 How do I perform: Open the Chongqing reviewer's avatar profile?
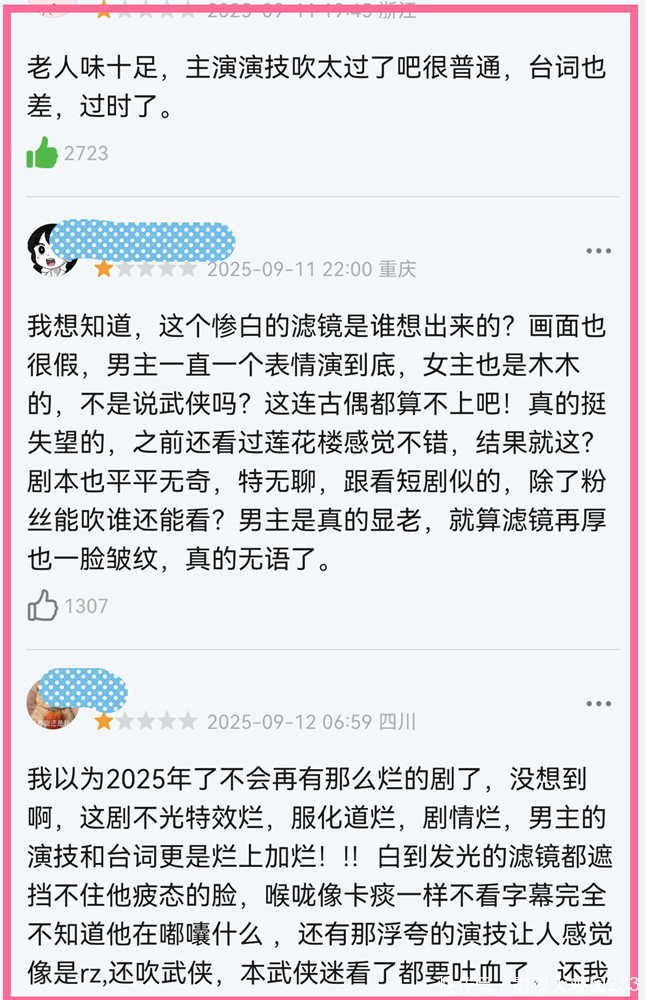(x=53, y=251)
